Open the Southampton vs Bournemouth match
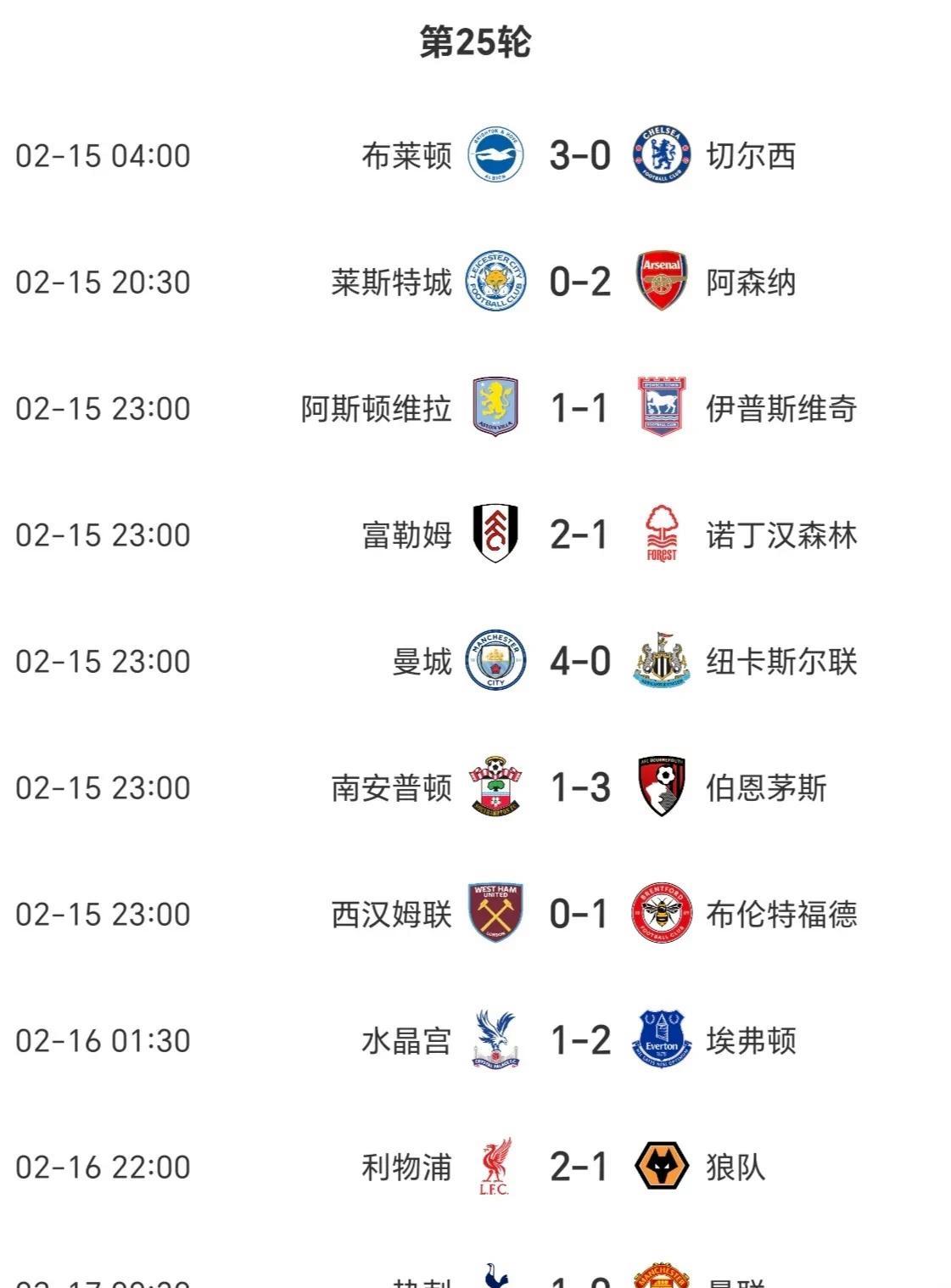 click(x=579, y=788)
